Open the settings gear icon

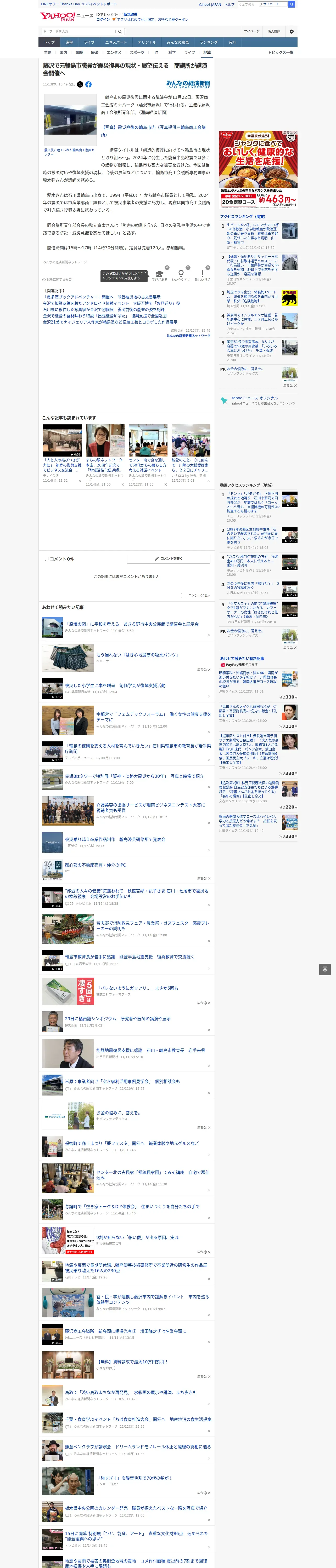pos(292,32)
